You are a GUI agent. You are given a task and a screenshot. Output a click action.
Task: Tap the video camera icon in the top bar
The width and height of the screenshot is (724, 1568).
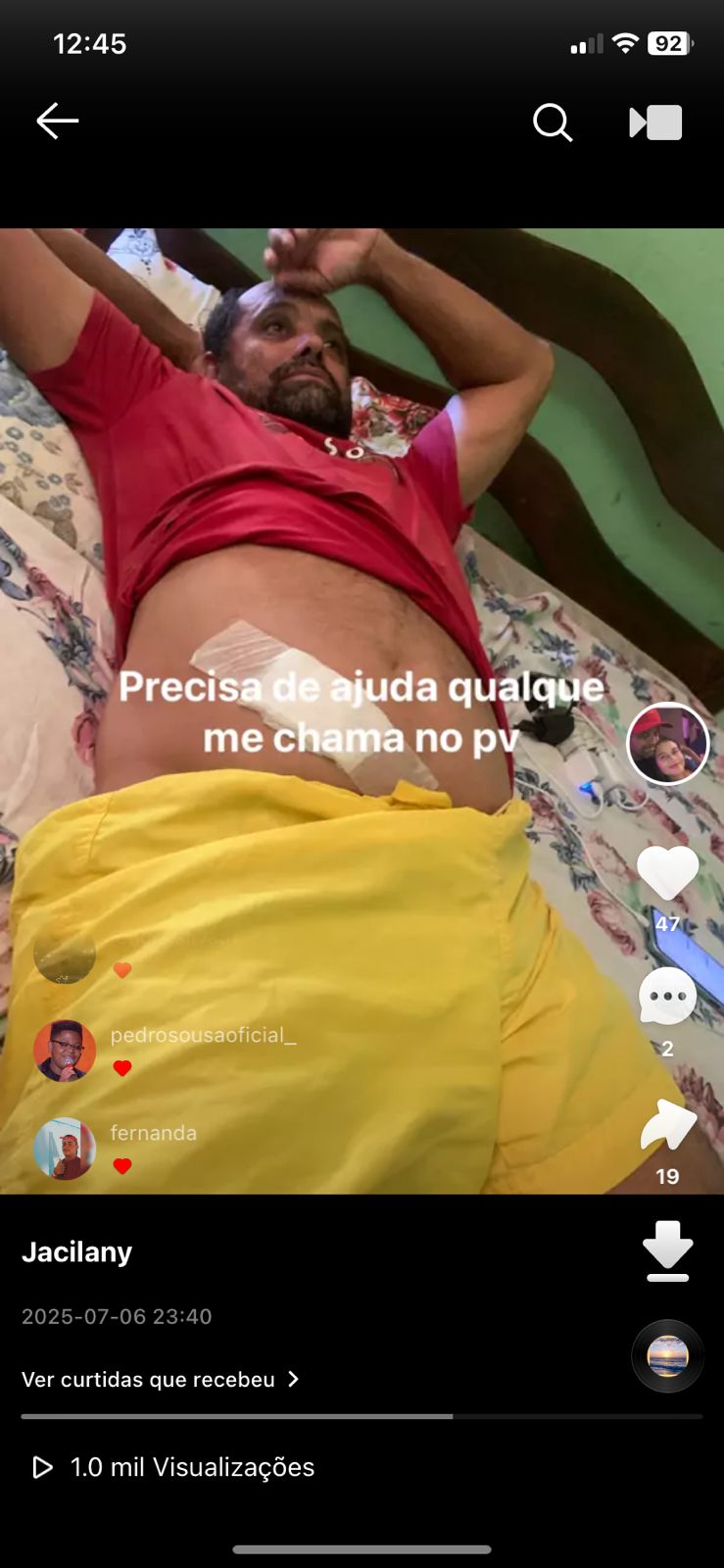point(655,122)
